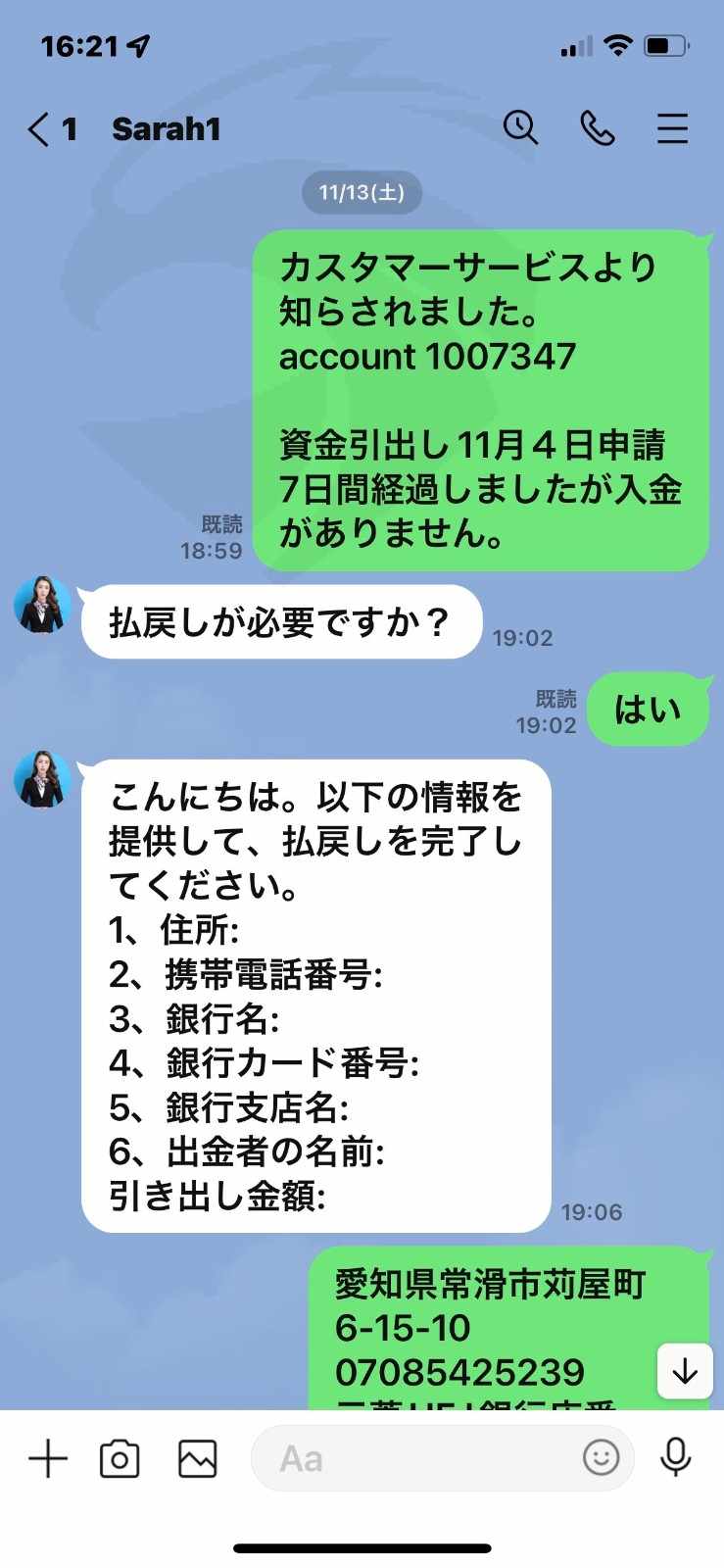The width and height of the screenshot is (724, 1568).
Task: Open the emoji and sticker picker
Action: click(602, 1458)
